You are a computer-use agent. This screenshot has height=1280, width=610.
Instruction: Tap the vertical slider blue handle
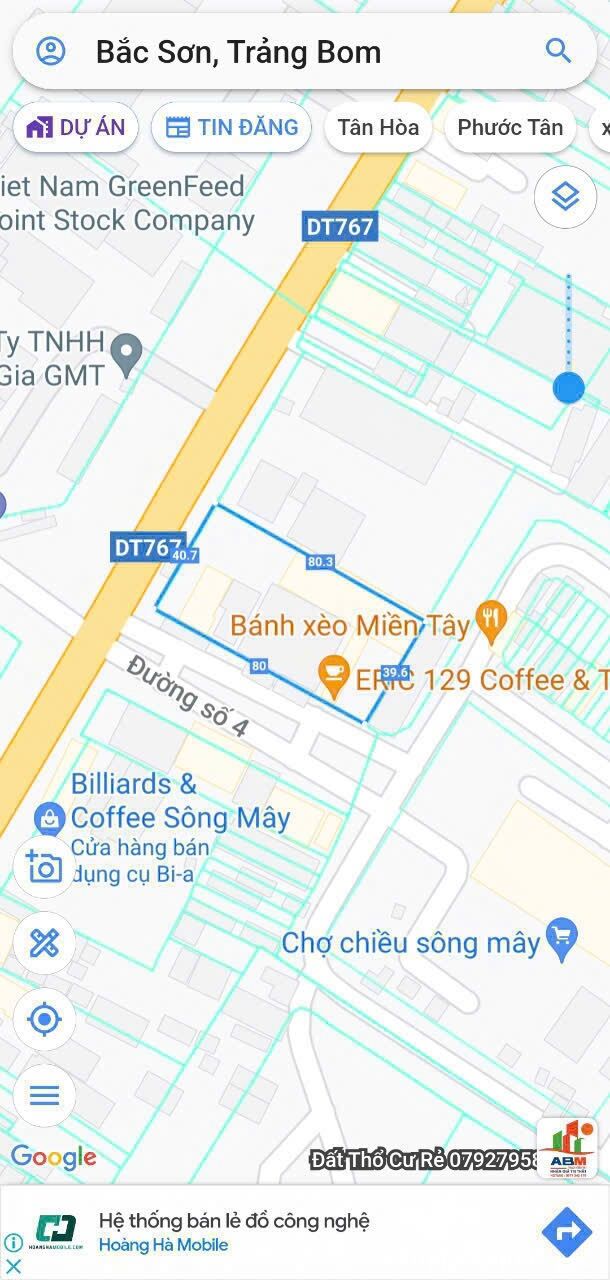(x=568, y=387)
